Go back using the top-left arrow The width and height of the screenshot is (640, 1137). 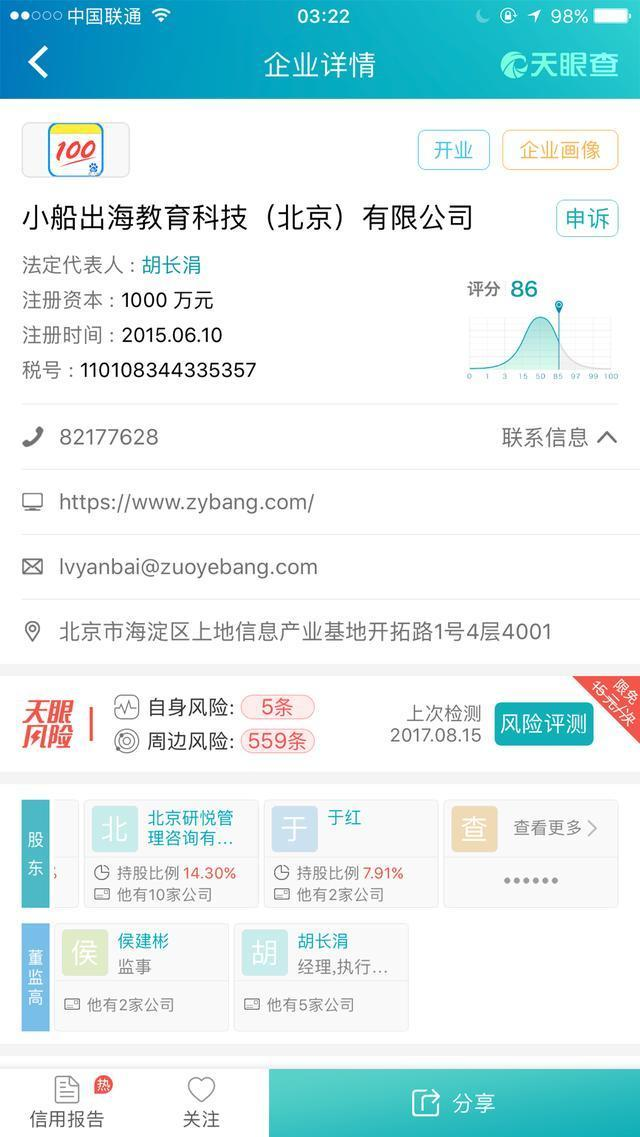coord(38,63)
